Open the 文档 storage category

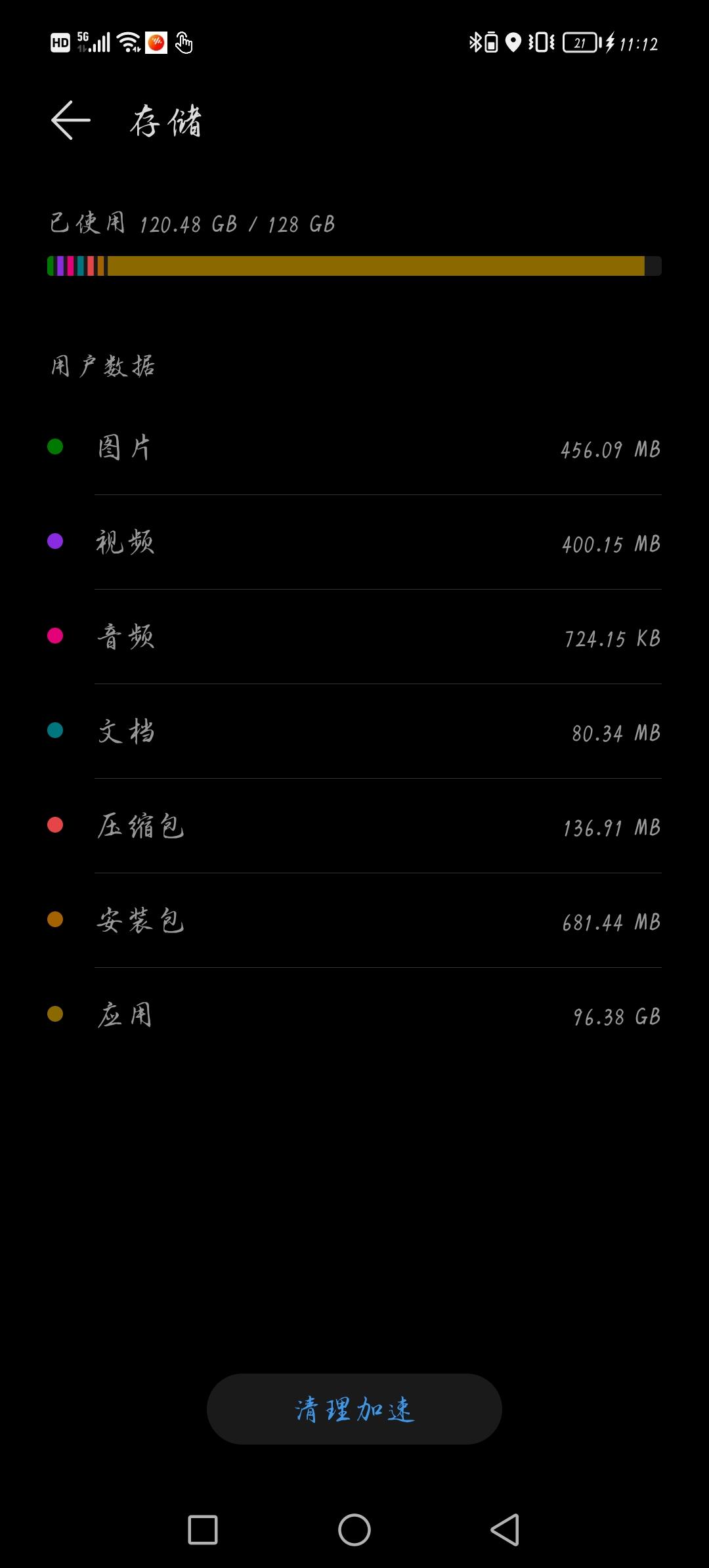point(354,731)
